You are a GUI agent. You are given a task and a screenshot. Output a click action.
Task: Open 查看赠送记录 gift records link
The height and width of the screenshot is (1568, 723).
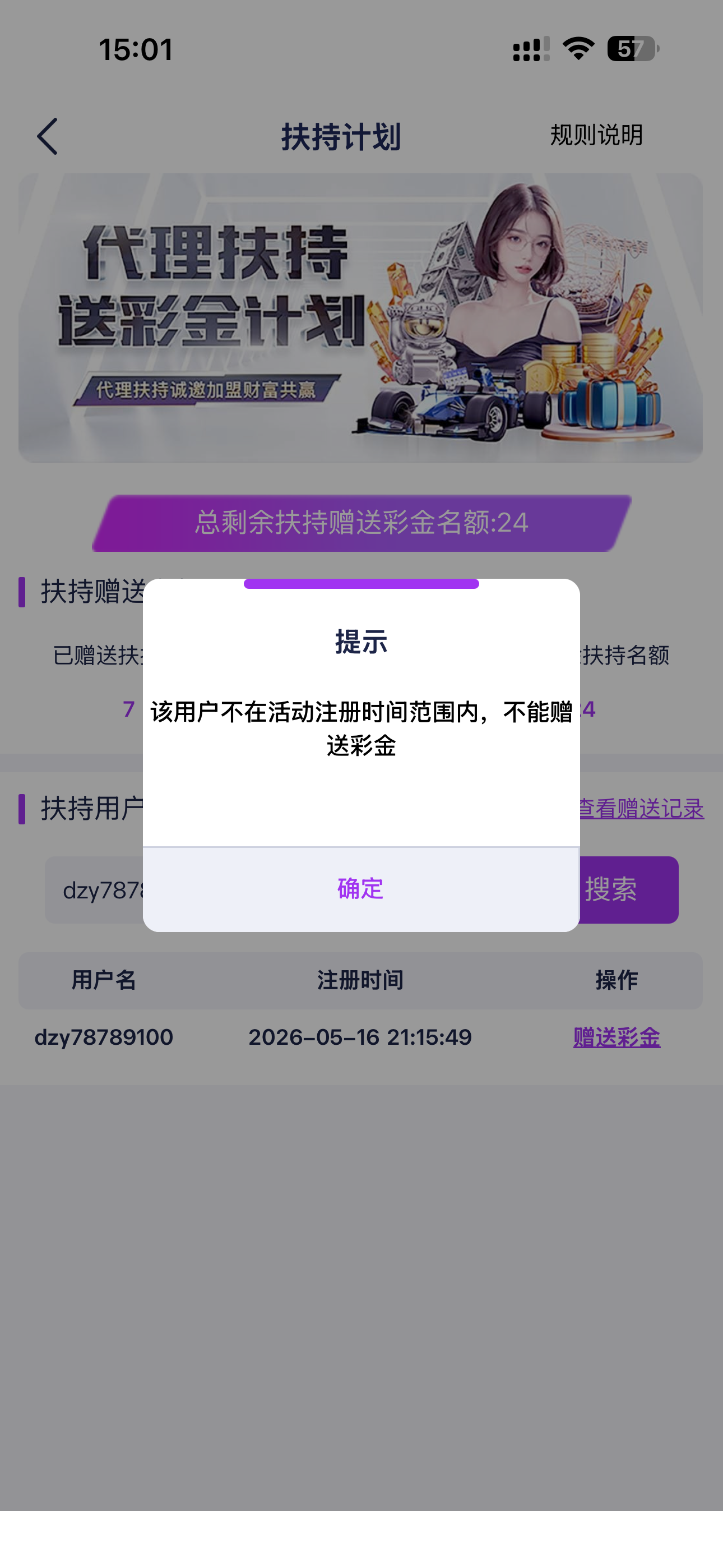pos(640,809)
